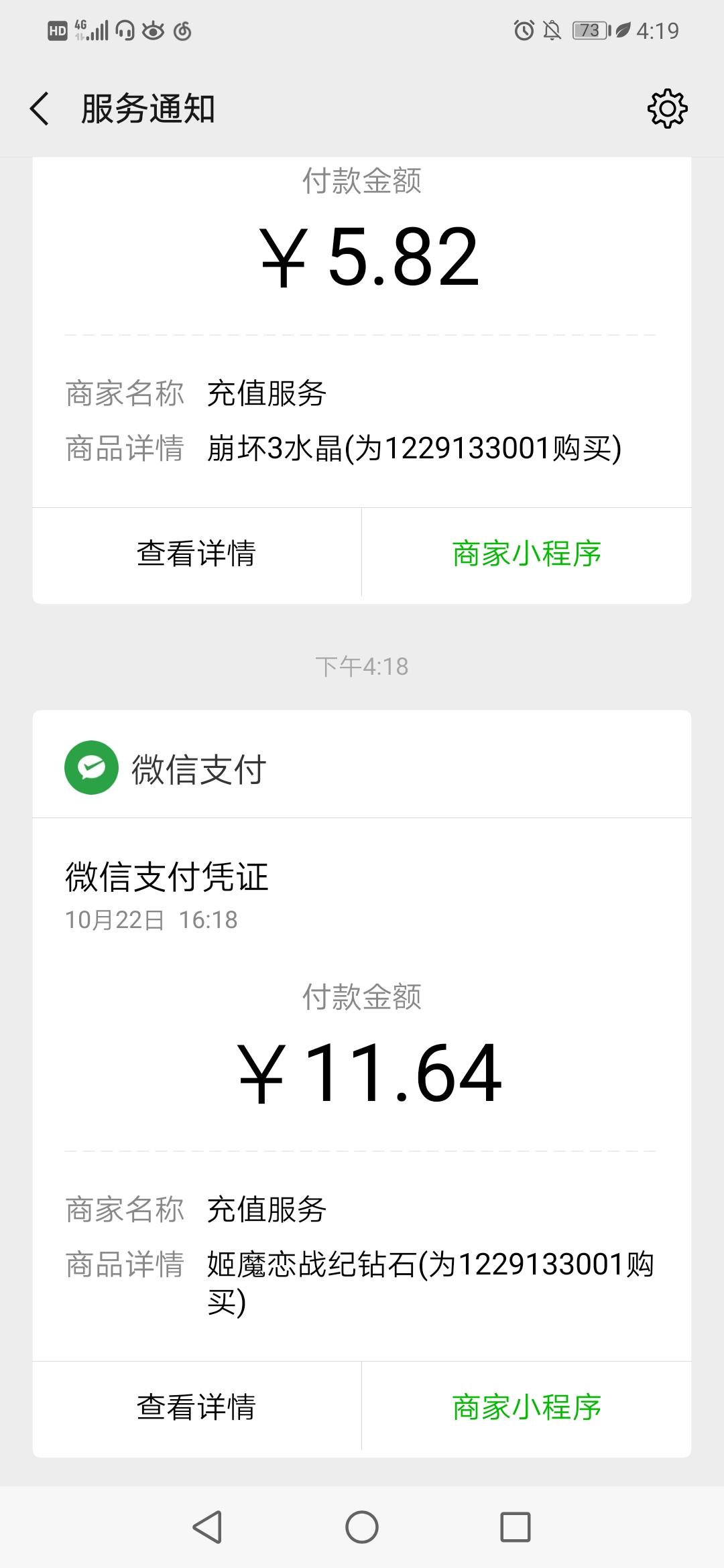The image size is (724, 1568).
Task: Open the ¥11.64 微信支付凭证 card
Action: (362, 1072)
